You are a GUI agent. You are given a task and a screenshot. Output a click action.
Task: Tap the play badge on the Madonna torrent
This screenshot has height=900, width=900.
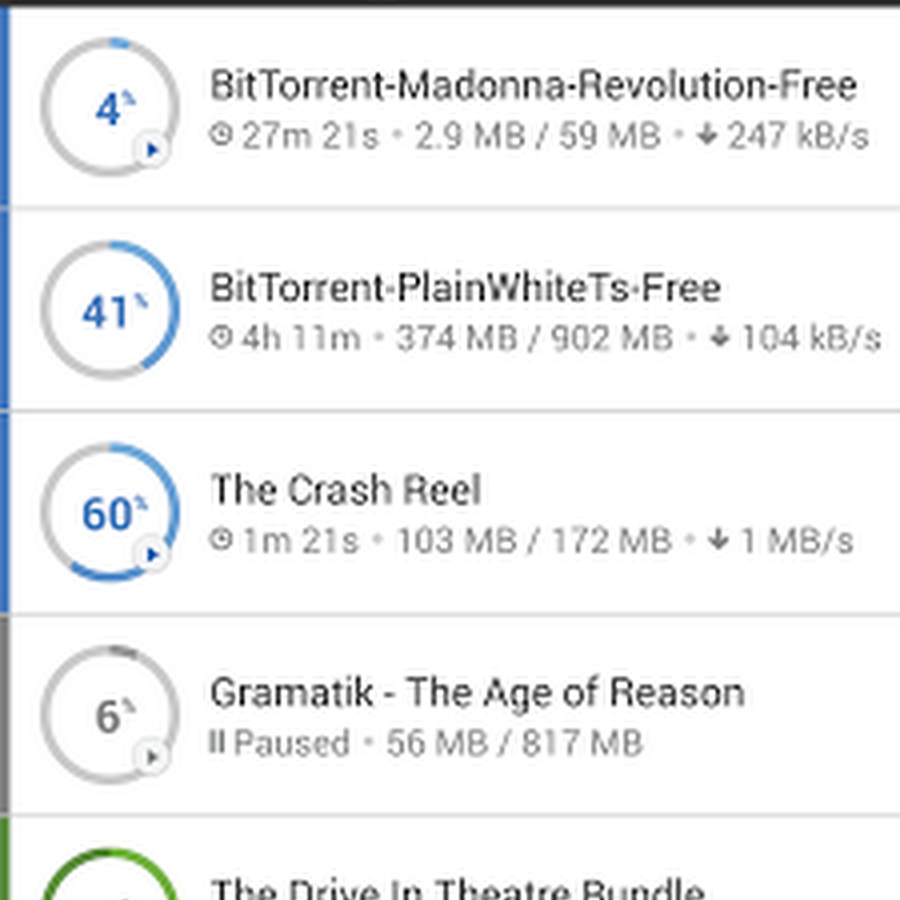pyautogui.click(x=152, y=151)
